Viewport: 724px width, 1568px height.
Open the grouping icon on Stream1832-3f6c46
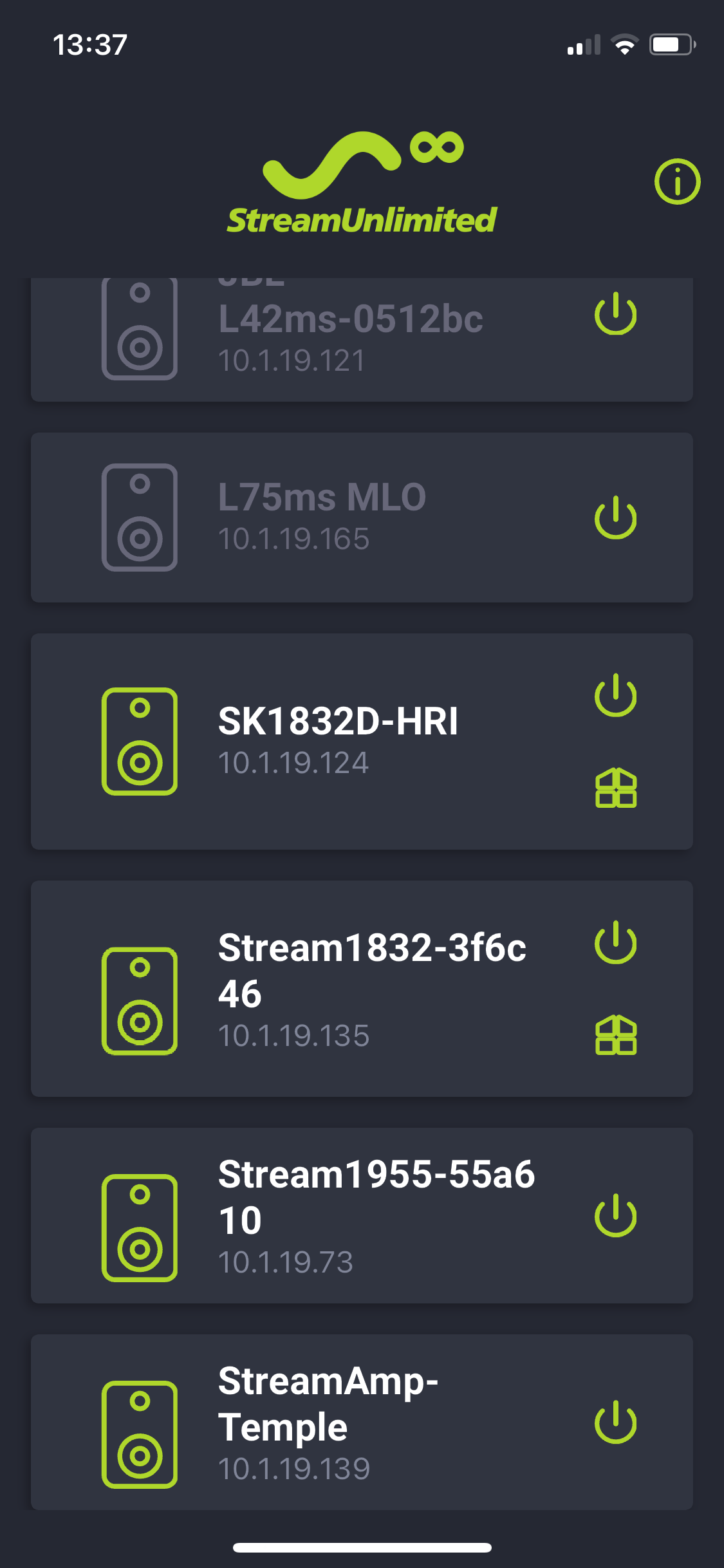click(x=615, y=1035)
